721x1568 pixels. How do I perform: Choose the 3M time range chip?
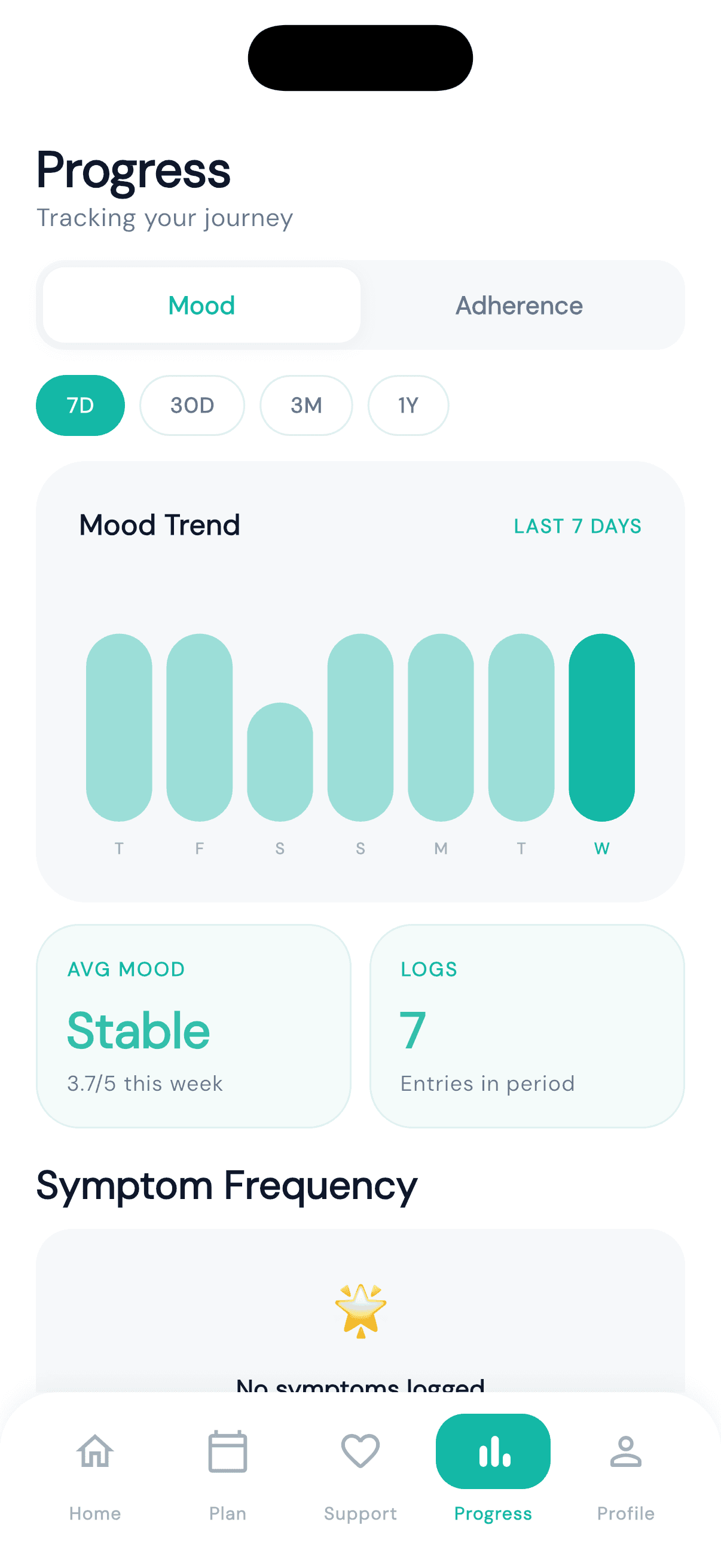[306, 405]
